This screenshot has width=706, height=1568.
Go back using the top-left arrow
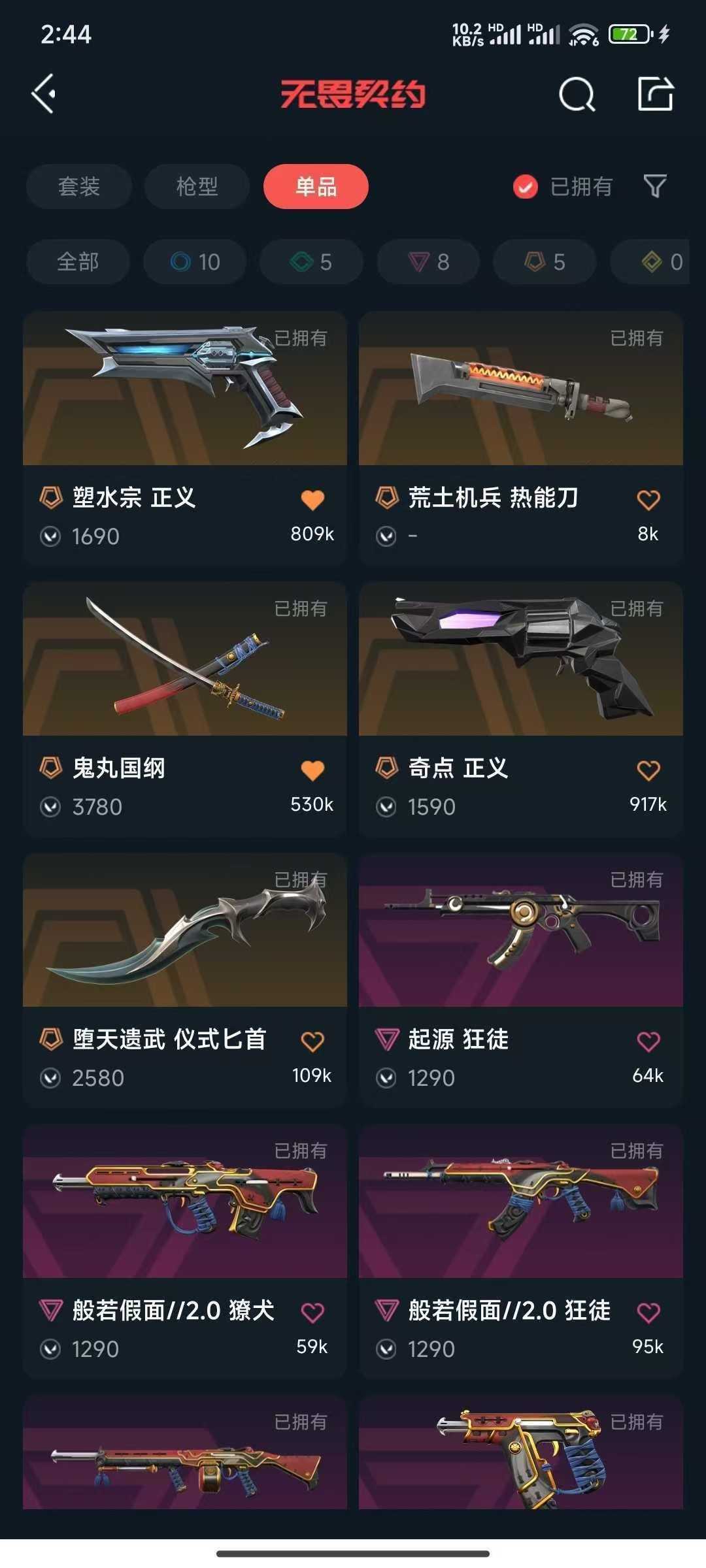[x=44, y=95]
